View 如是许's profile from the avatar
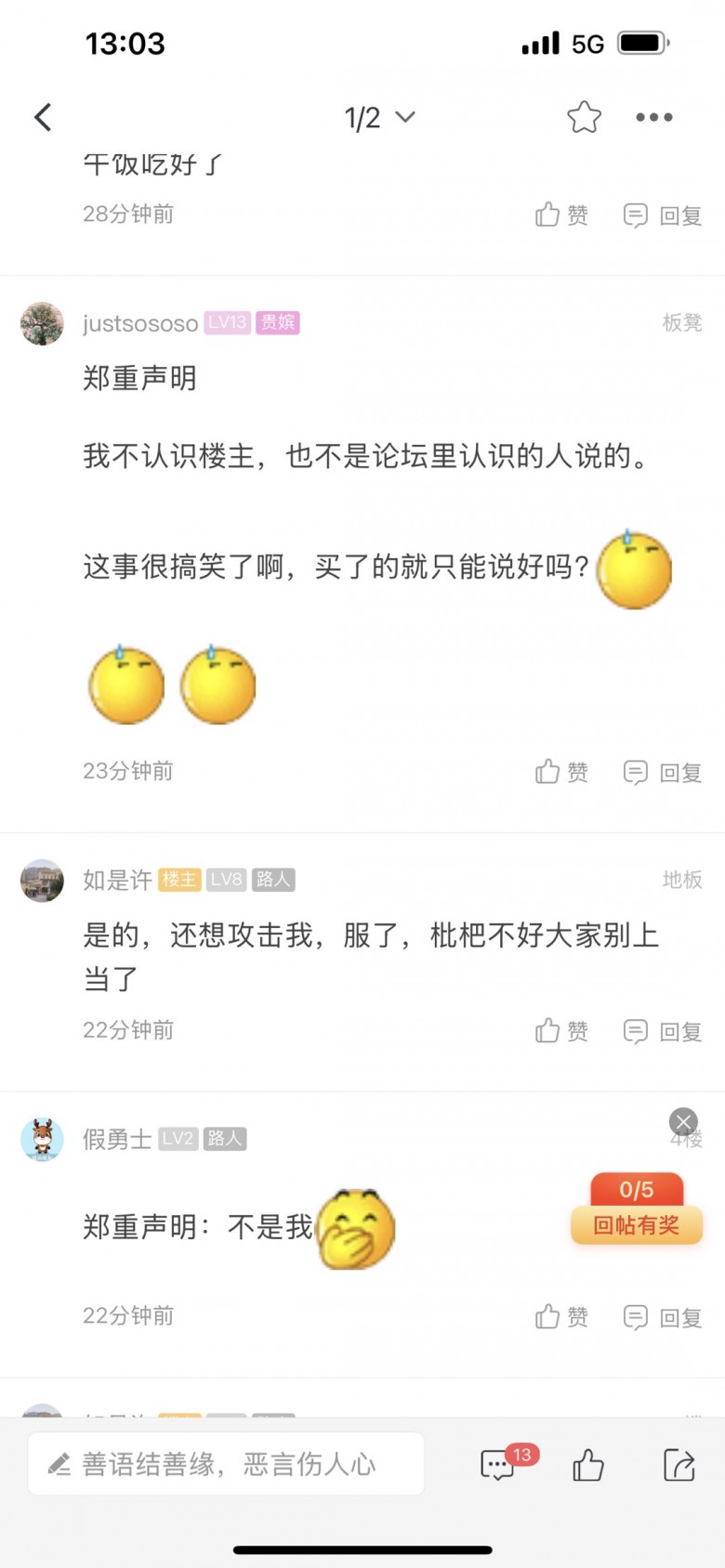 pyautogui.click(x=42, y=880)
